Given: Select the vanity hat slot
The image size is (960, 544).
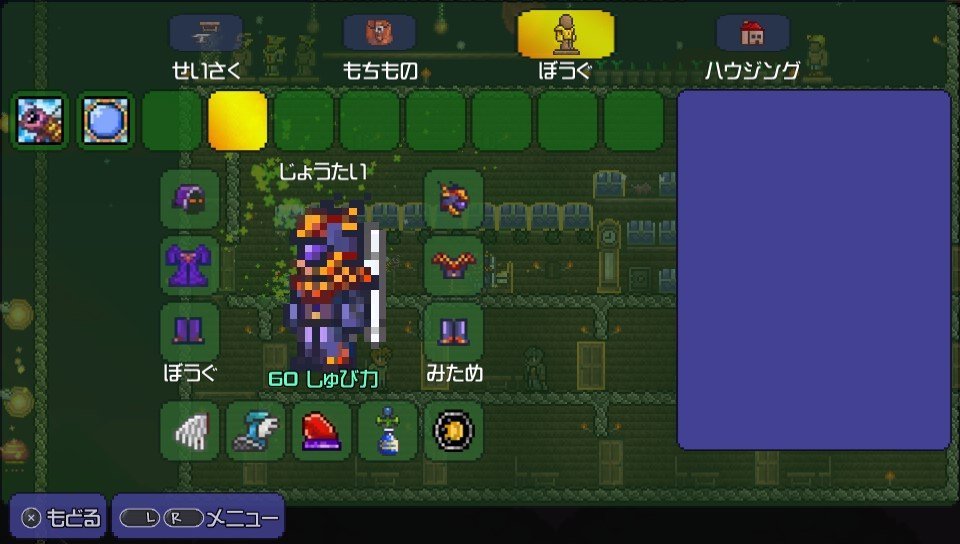Looking at the screenshot, I should pos(454,200).
